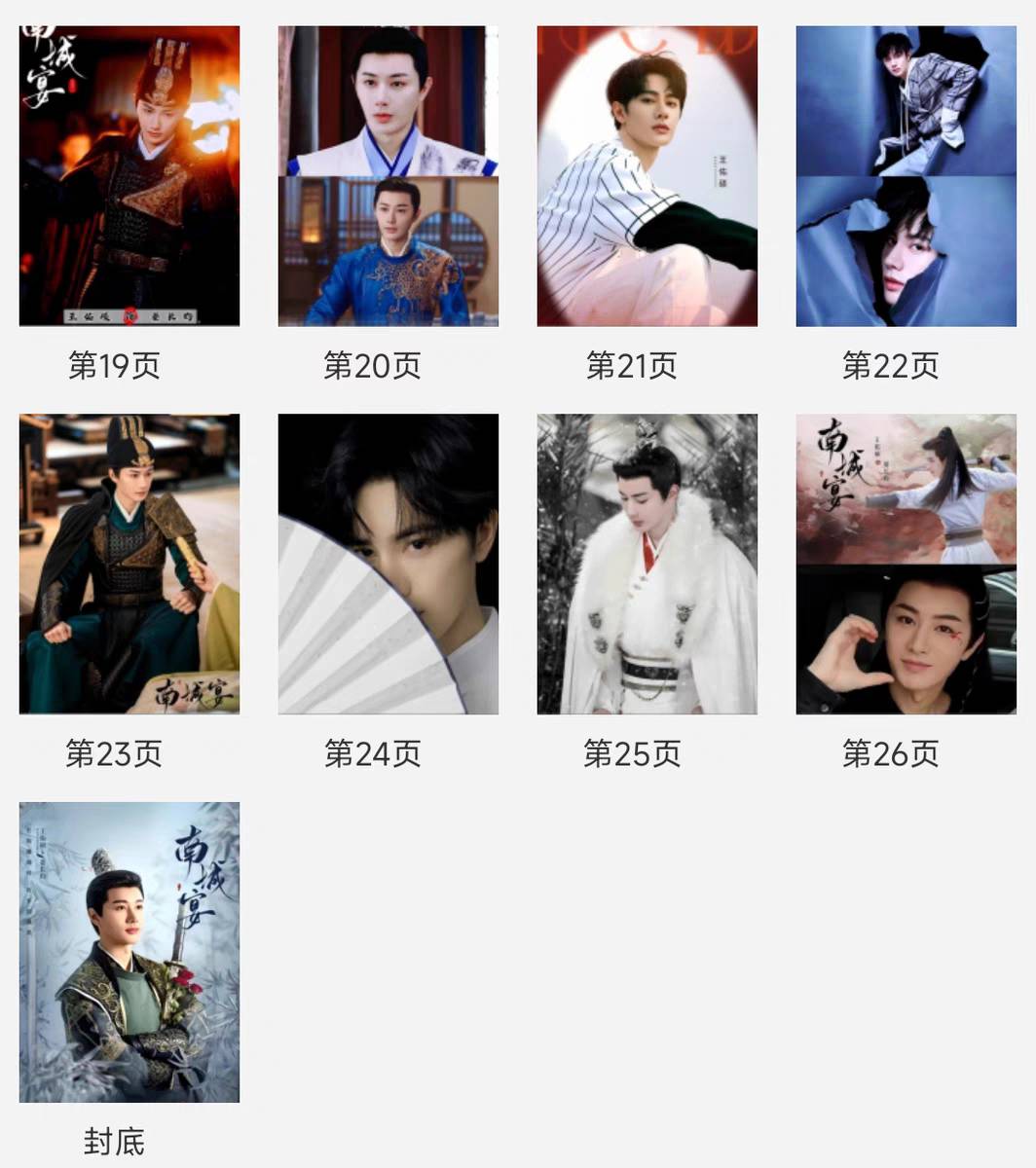The image size is (1036, 1168).
Task: Open the back cover page (封底)
Action: (129, 952)
